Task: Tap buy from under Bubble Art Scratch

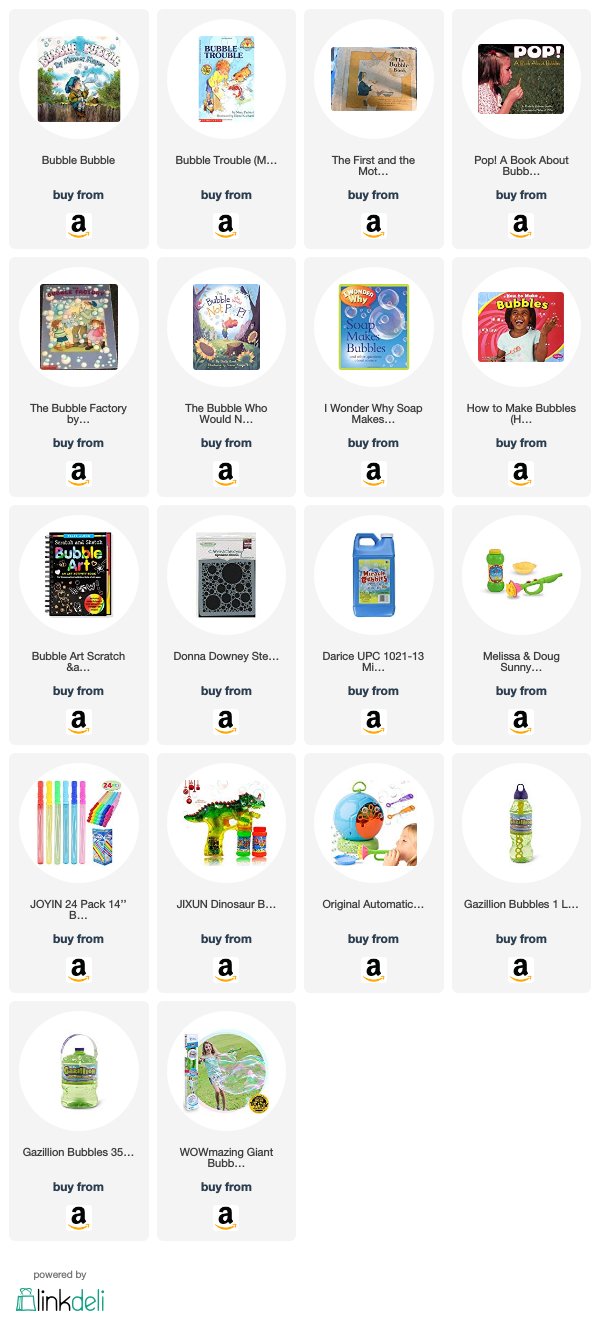Action: (78, 691)
